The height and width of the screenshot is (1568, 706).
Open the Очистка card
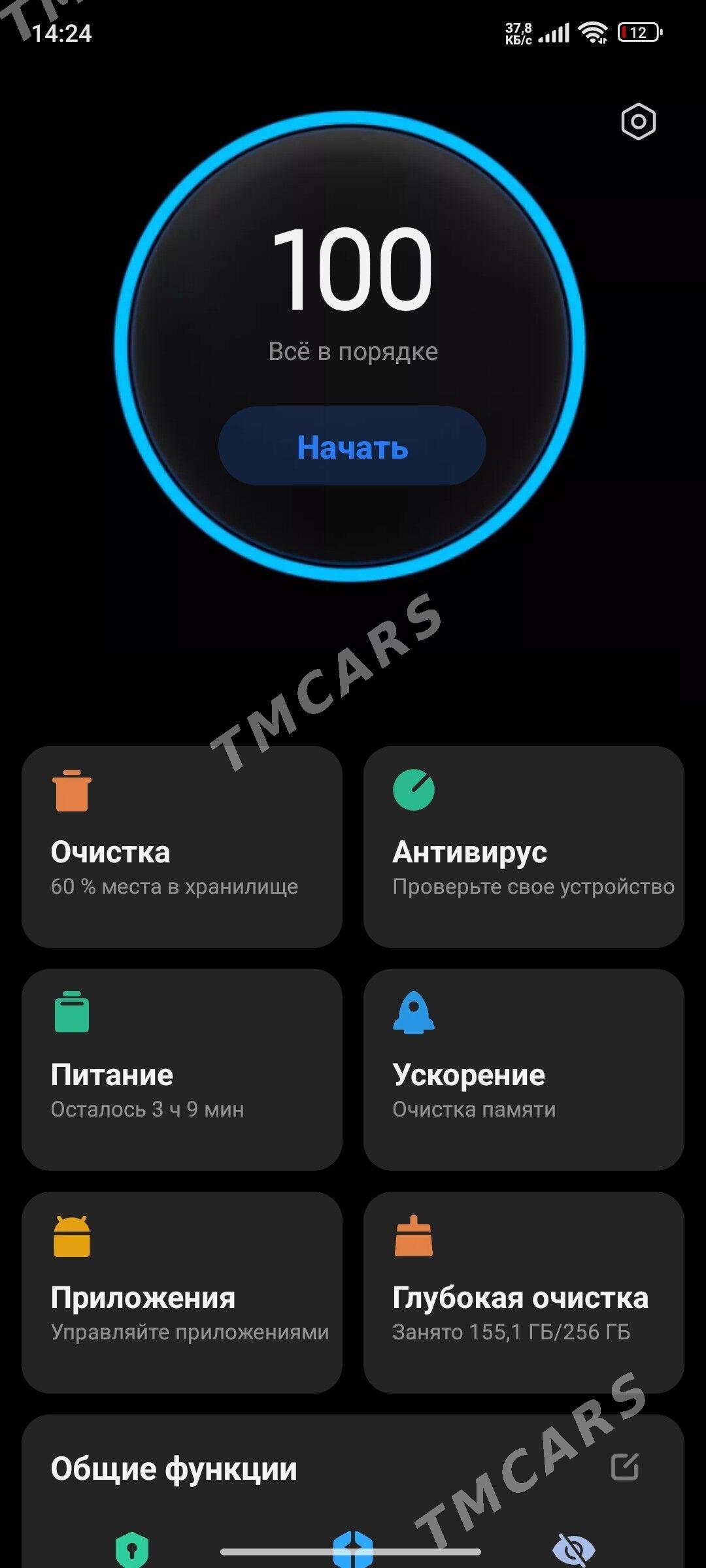[x=182, y=847]
